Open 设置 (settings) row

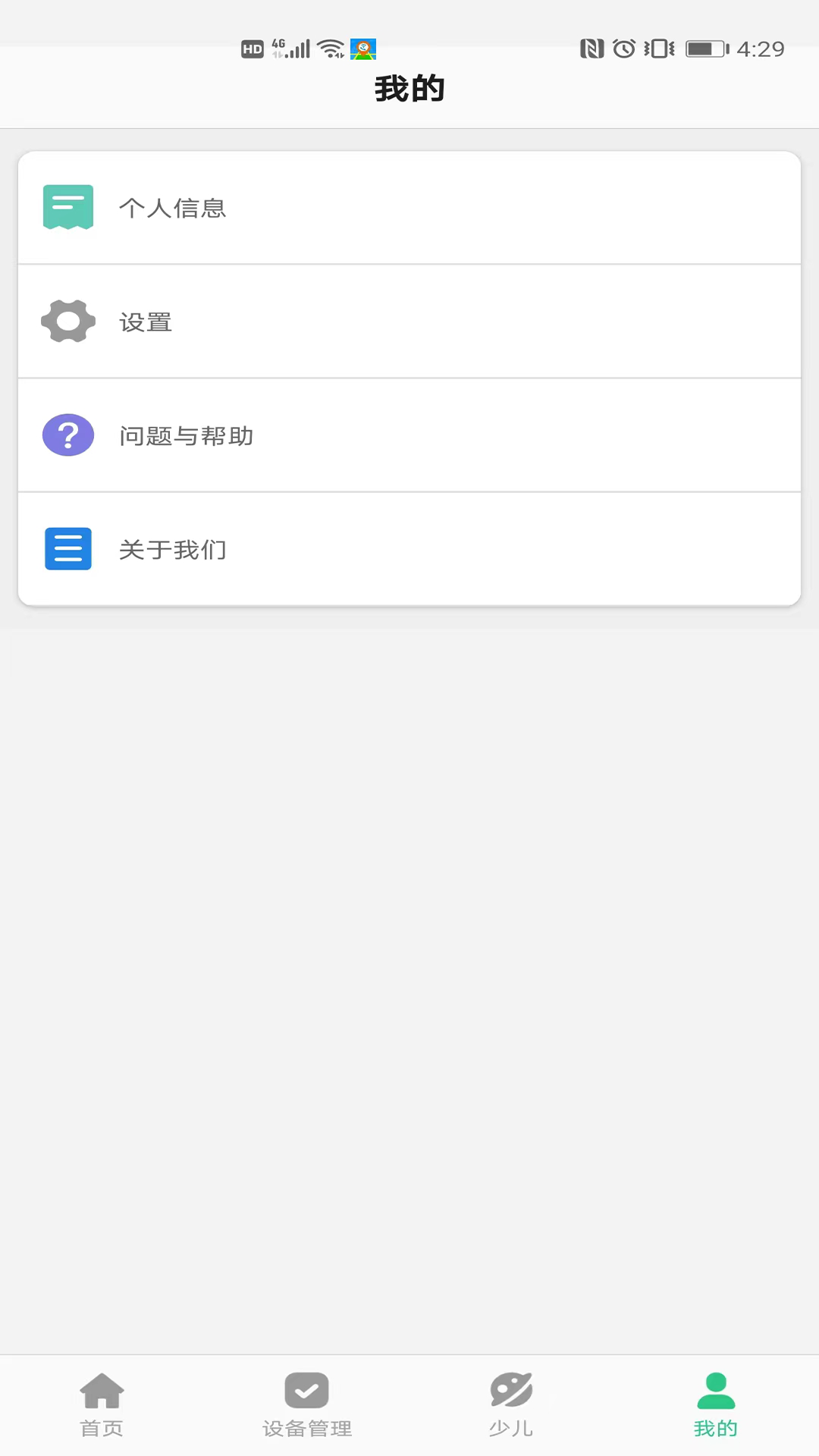coord(409,322)
